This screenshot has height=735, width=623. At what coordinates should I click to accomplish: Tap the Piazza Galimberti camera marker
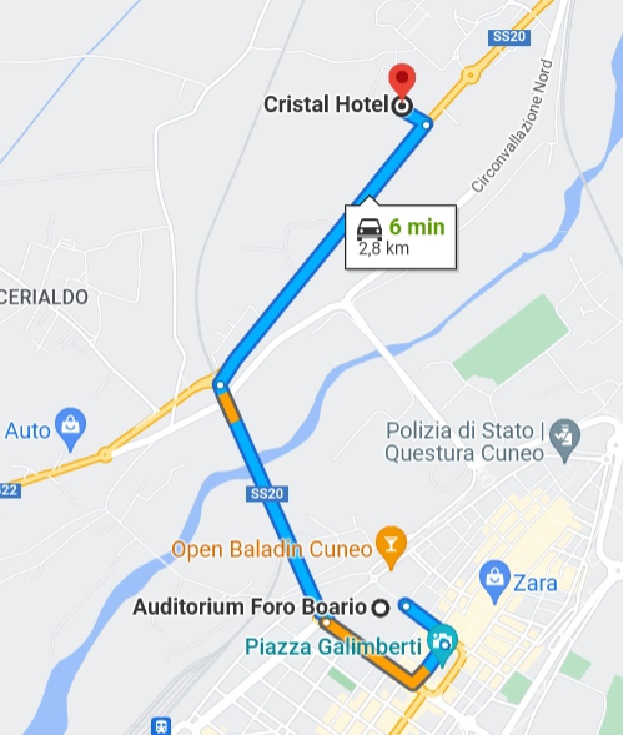(441, 639)
